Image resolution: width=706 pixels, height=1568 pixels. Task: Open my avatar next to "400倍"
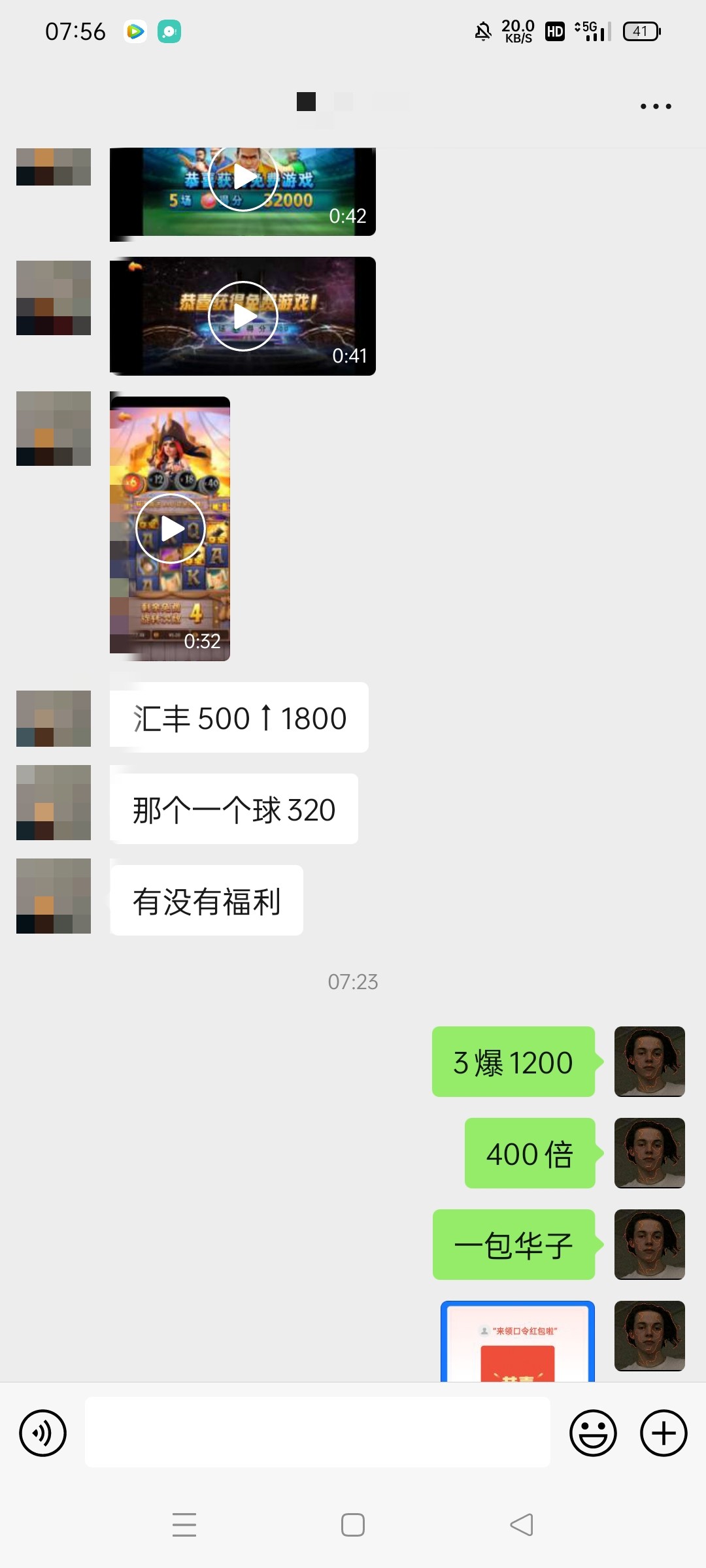pos(649,1153)
